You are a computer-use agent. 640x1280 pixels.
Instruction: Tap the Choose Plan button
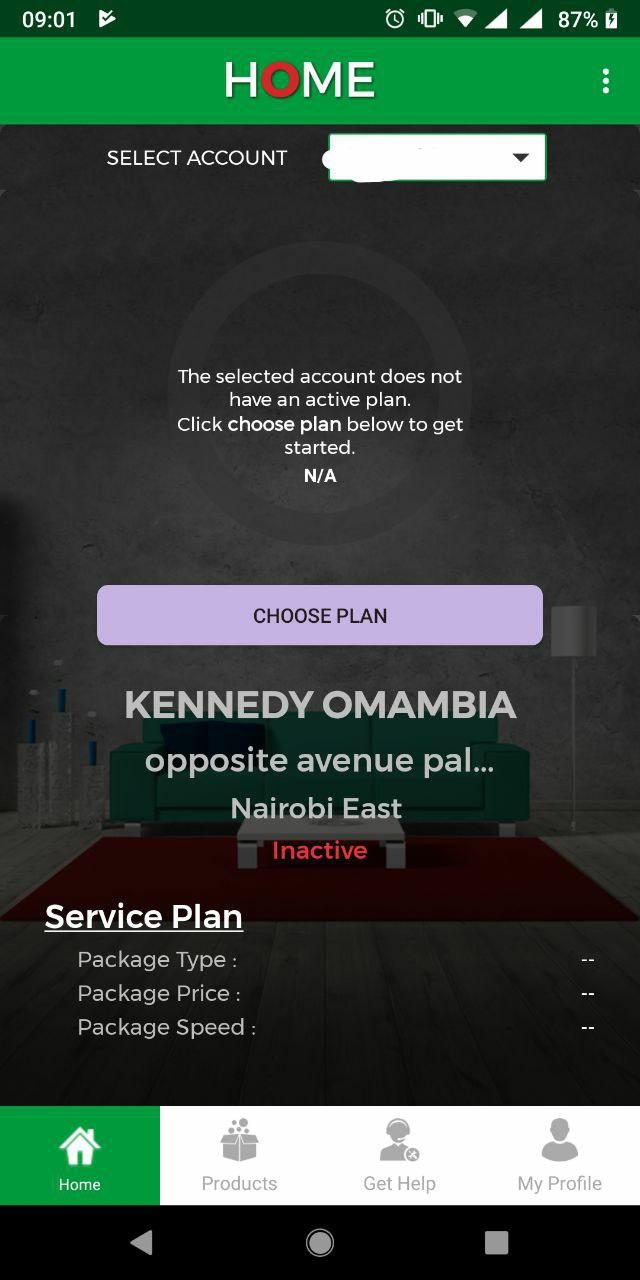click(320, 615)
